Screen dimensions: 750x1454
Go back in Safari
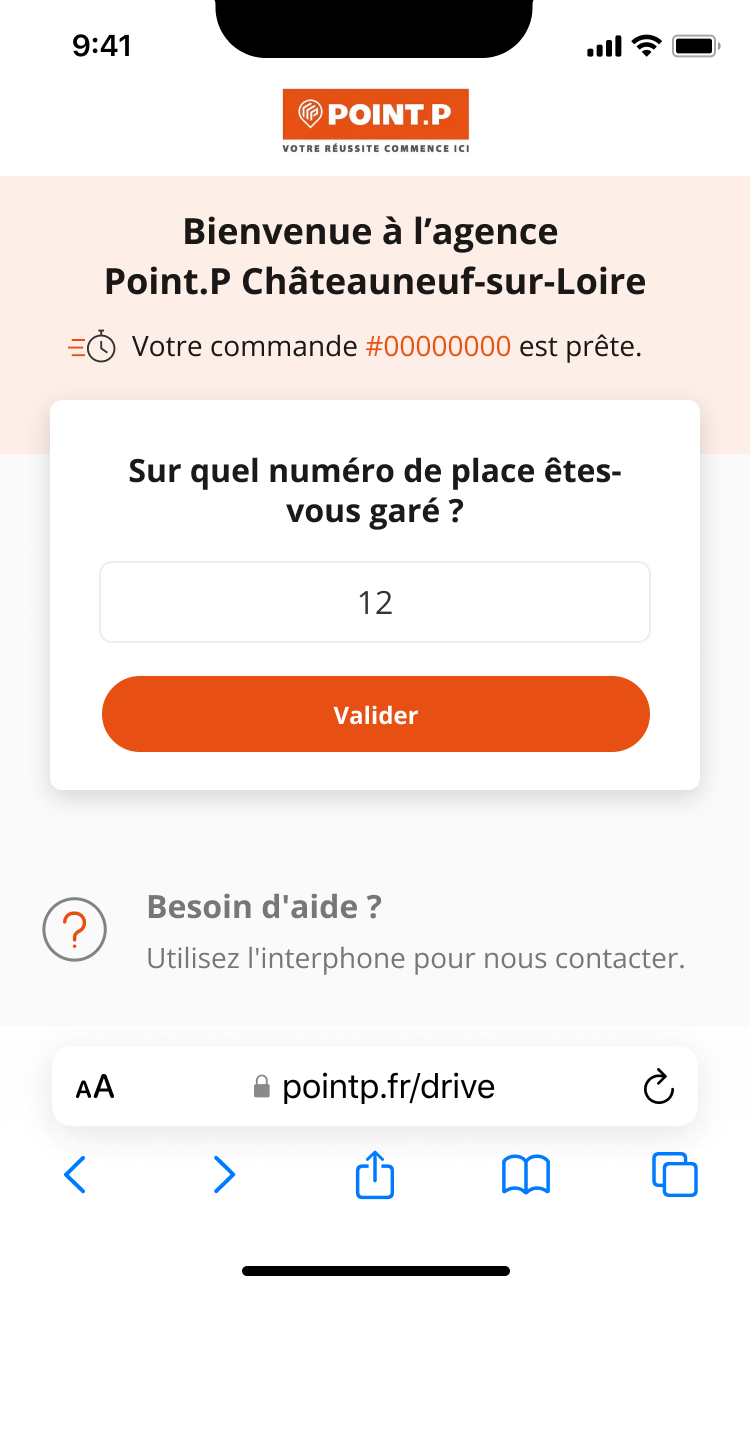click(75, 1175)
